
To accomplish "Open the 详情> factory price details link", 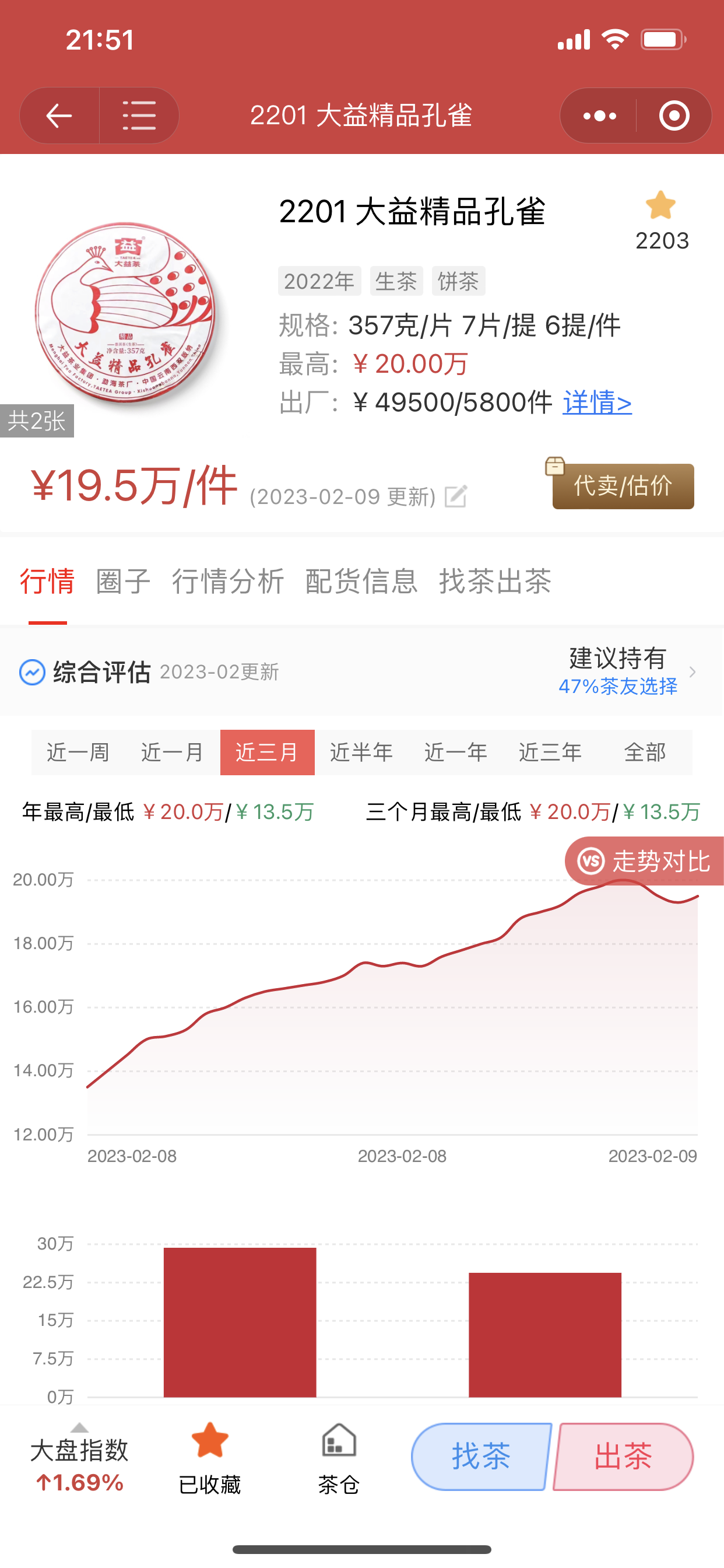I will tap(597, 402).
